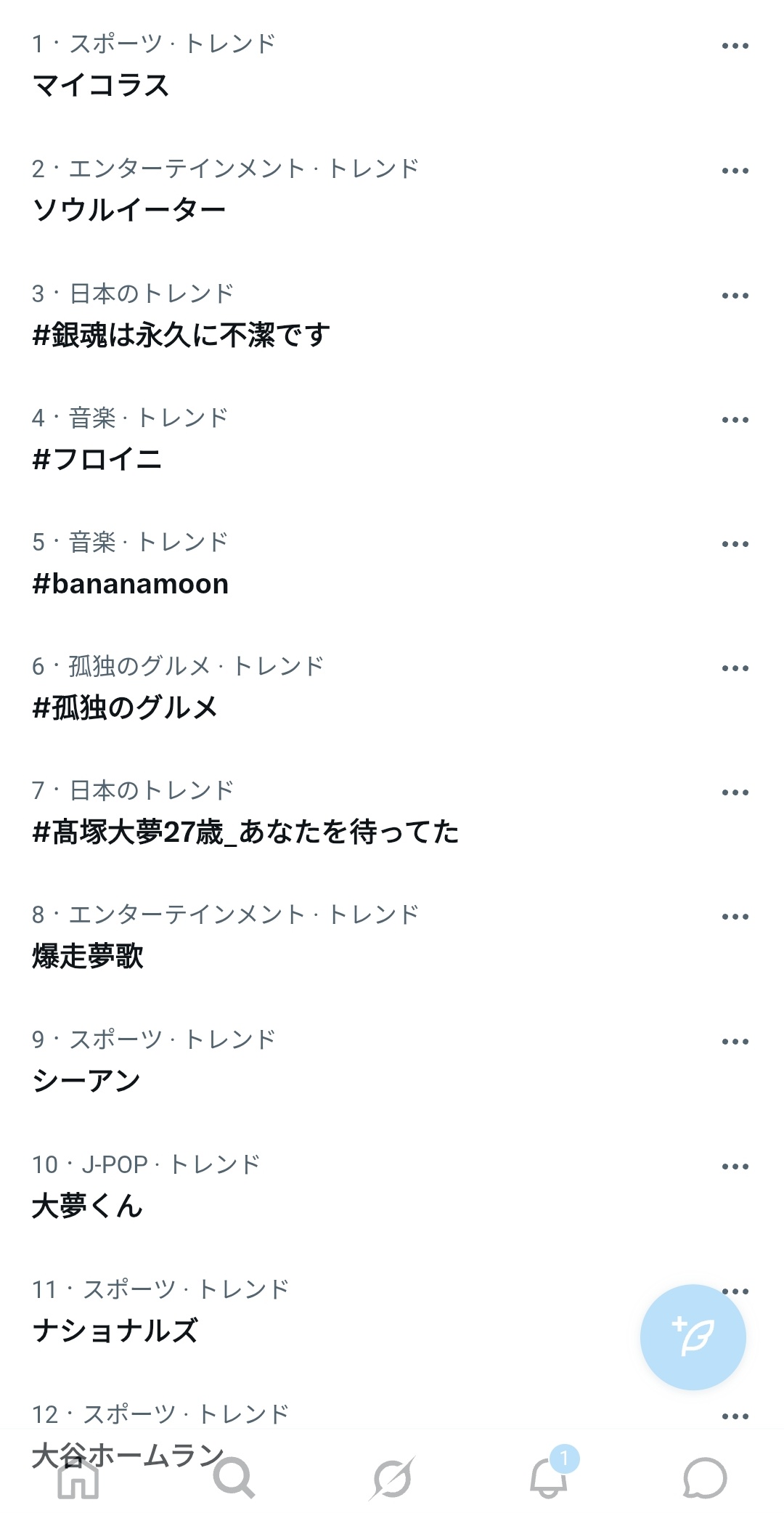Open the ソウルイーター trend
Screen dimensions: 784x1513
point(129,211)
